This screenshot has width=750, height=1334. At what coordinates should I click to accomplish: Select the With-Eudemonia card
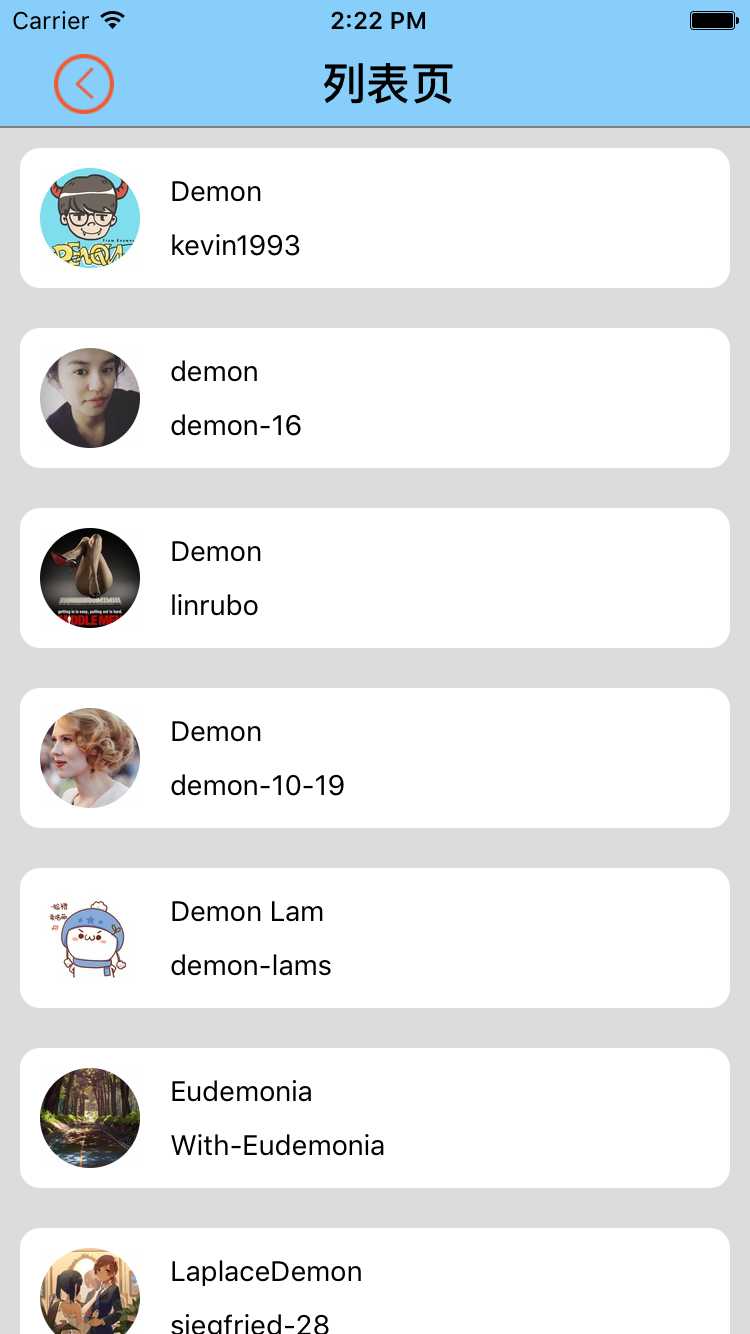click(375, 1118)
